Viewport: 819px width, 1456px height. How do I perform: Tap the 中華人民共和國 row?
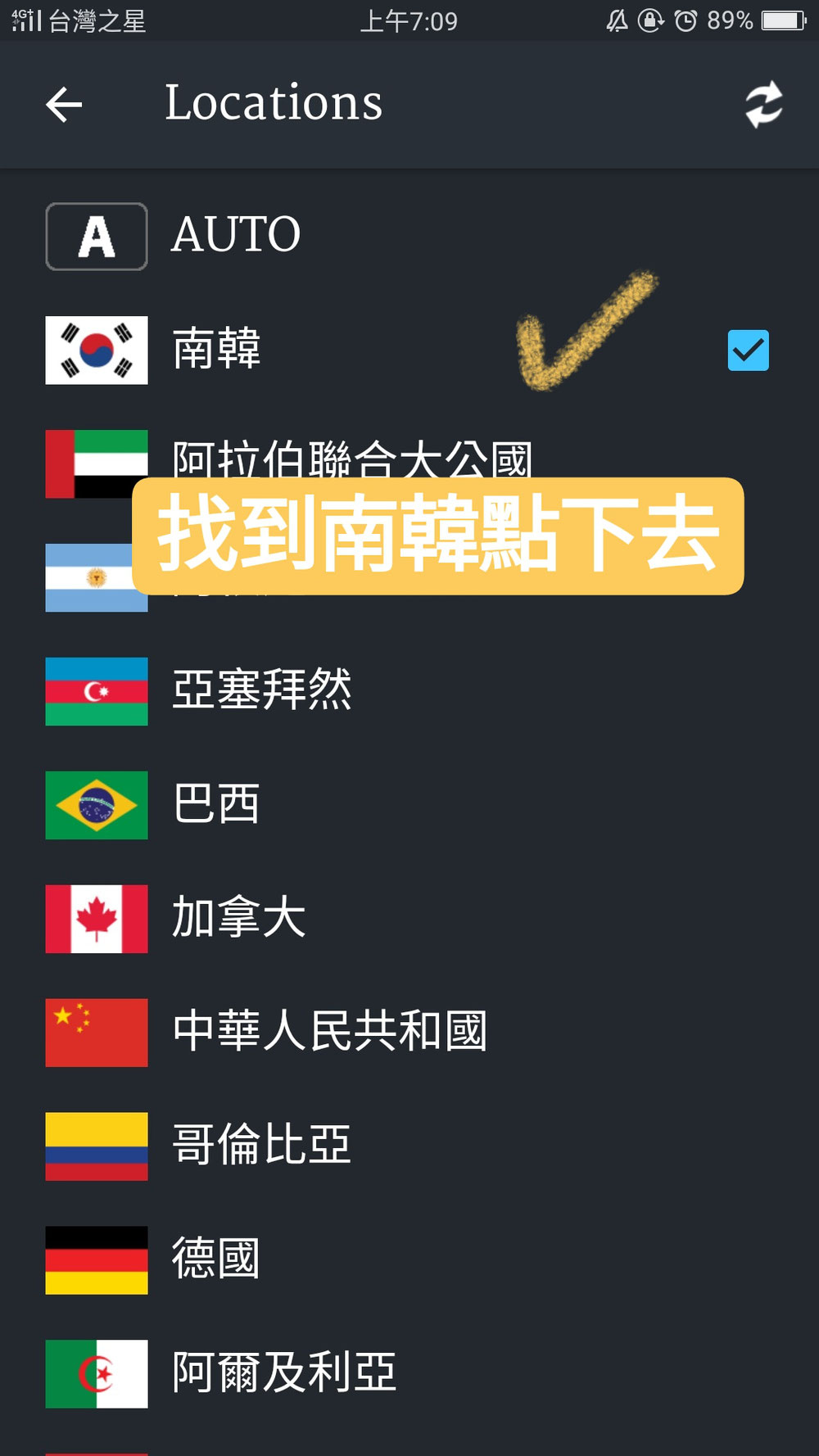330,1032
